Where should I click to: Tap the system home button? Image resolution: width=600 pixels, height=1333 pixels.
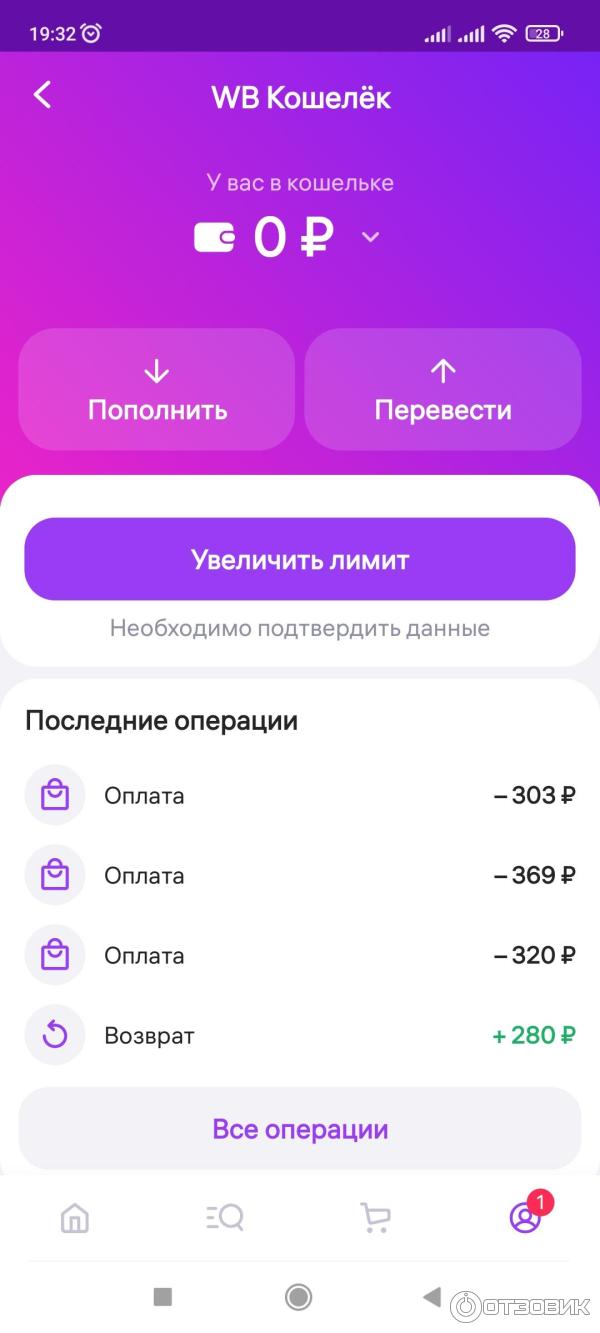click(298, 1297)
